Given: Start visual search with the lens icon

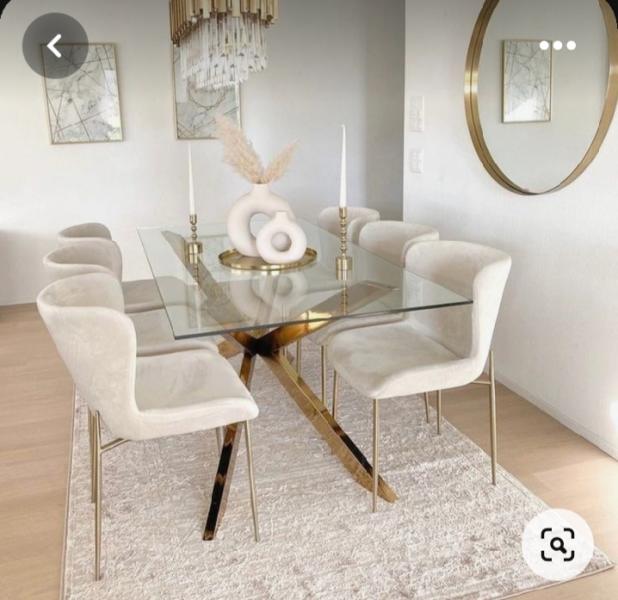Looking at the screenshot, I should tap(557, 544).
